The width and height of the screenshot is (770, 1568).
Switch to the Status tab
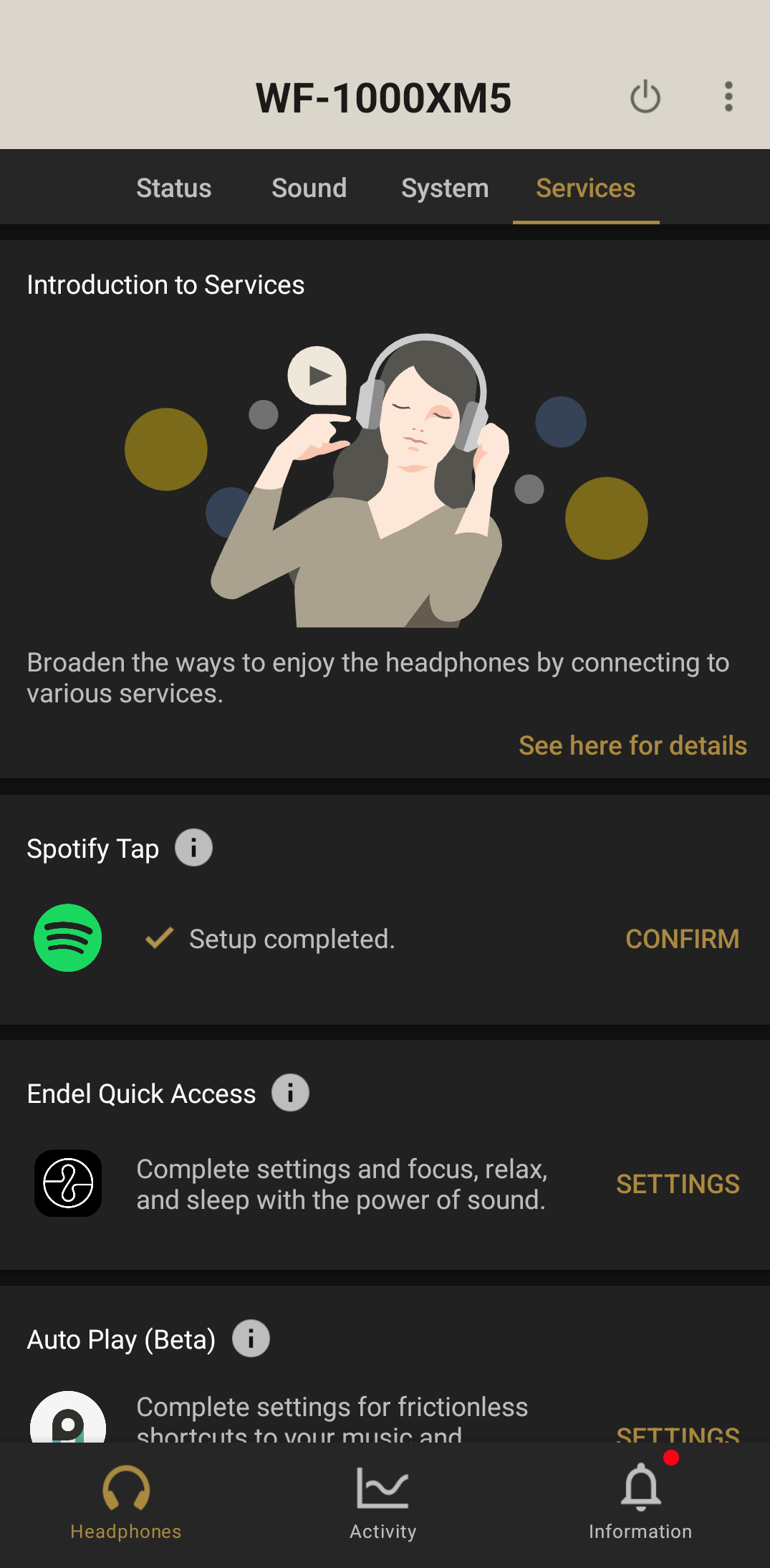(x=174, y=188)
